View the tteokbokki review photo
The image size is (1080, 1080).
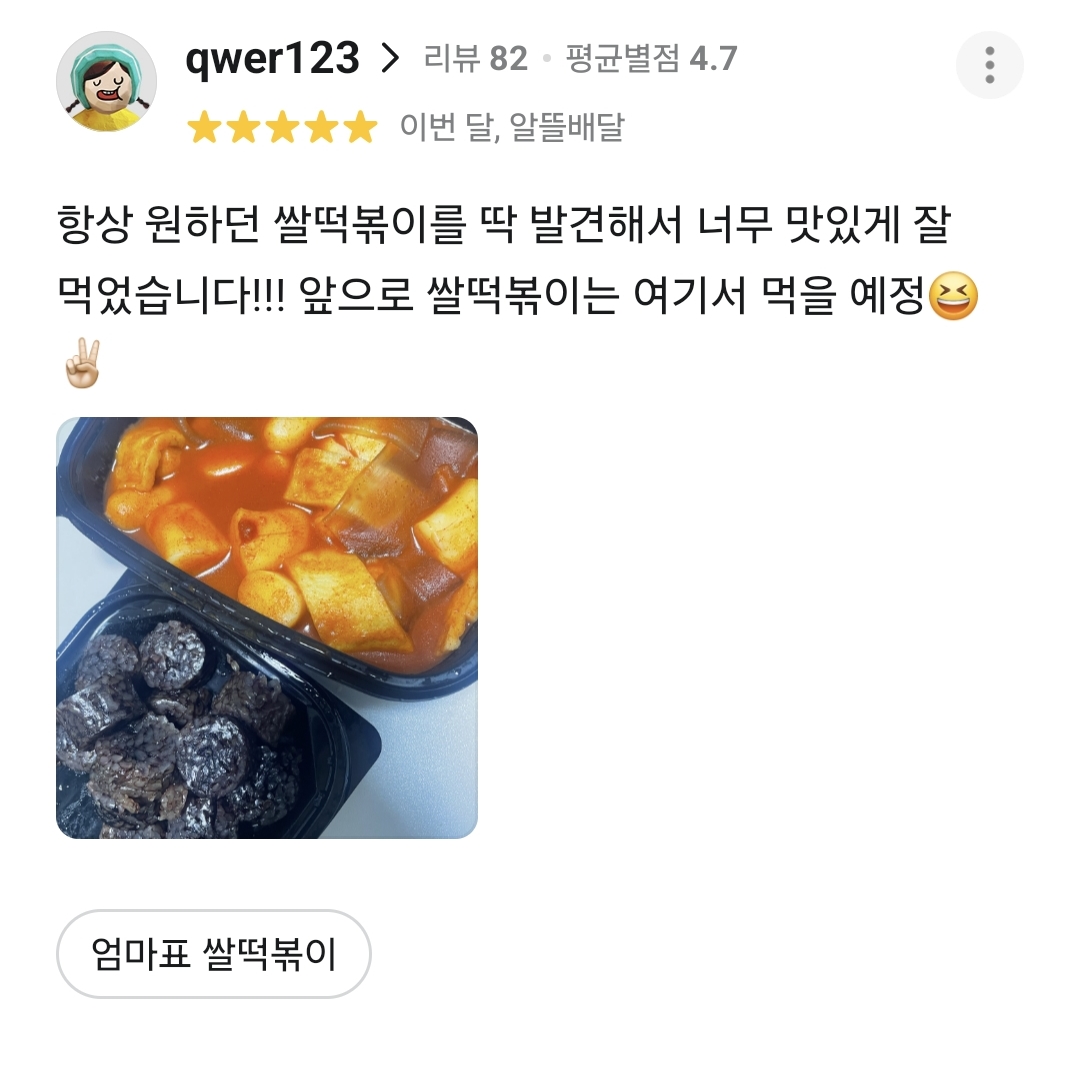click(x=267, y=627)
